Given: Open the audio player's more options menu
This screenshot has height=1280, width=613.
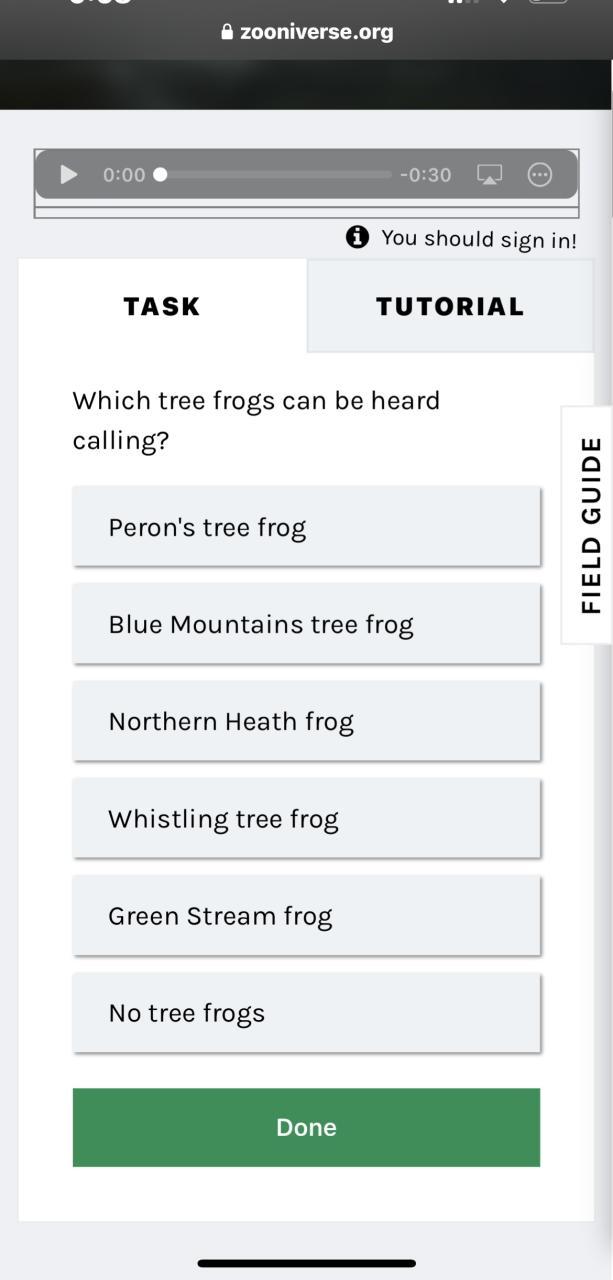Looking at the screenshot, I should click(x=539, y=175).
